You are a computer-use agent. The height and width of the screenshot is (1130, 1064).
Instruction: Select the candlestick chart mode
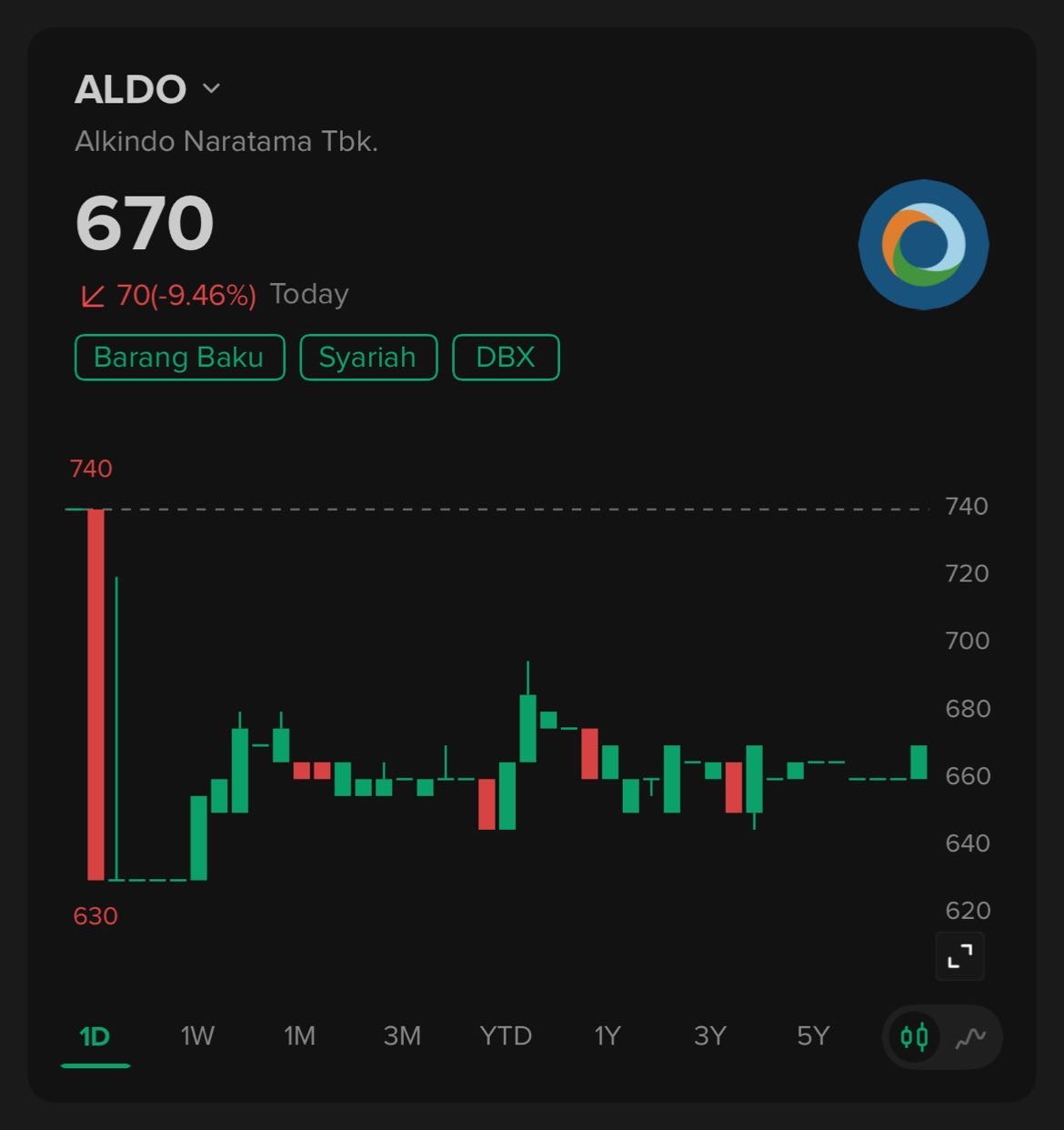(x=914, y=1036)
